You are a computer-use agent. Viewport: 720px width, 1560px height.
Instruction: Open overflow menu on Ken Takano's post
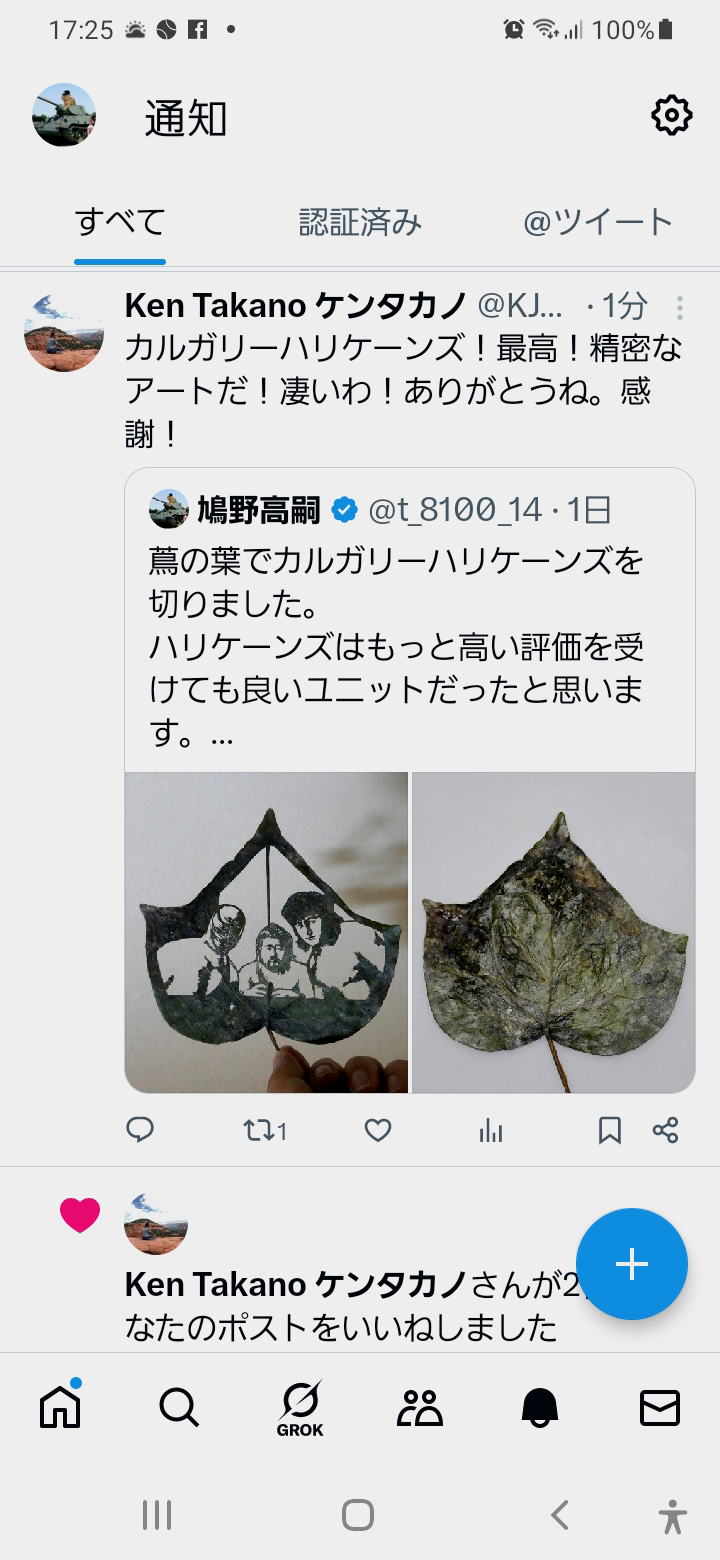pos(679,307)
